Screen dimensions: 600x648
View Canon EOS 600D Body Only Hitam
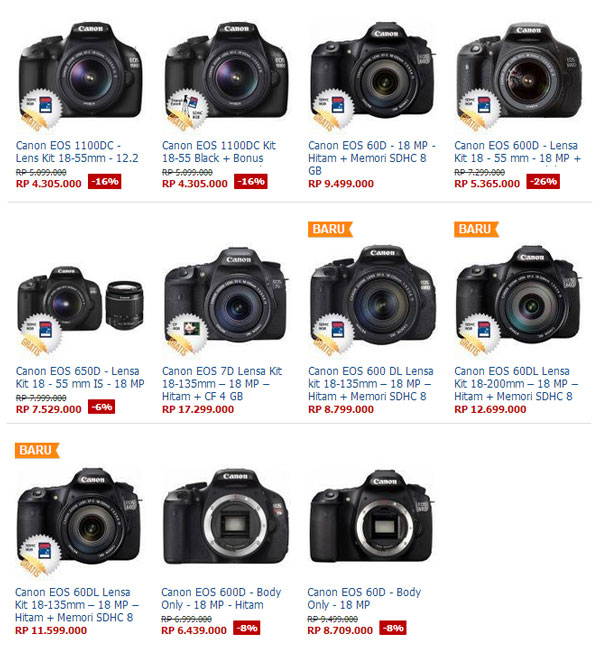(221, 598)
